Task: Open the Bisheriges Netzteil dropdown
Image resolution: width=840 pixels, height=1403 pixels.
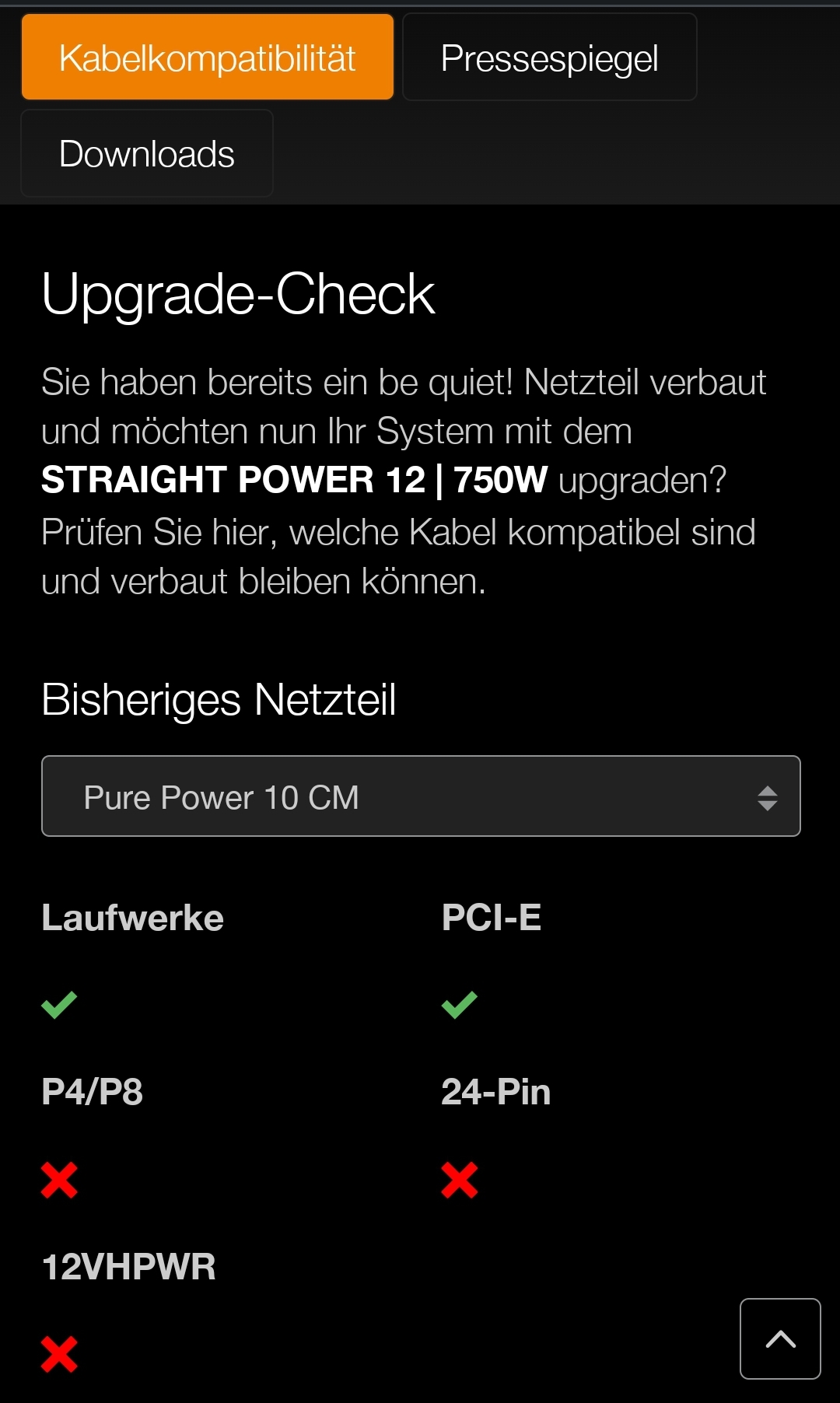Action: pyautogui.click(x=420, y=796)
